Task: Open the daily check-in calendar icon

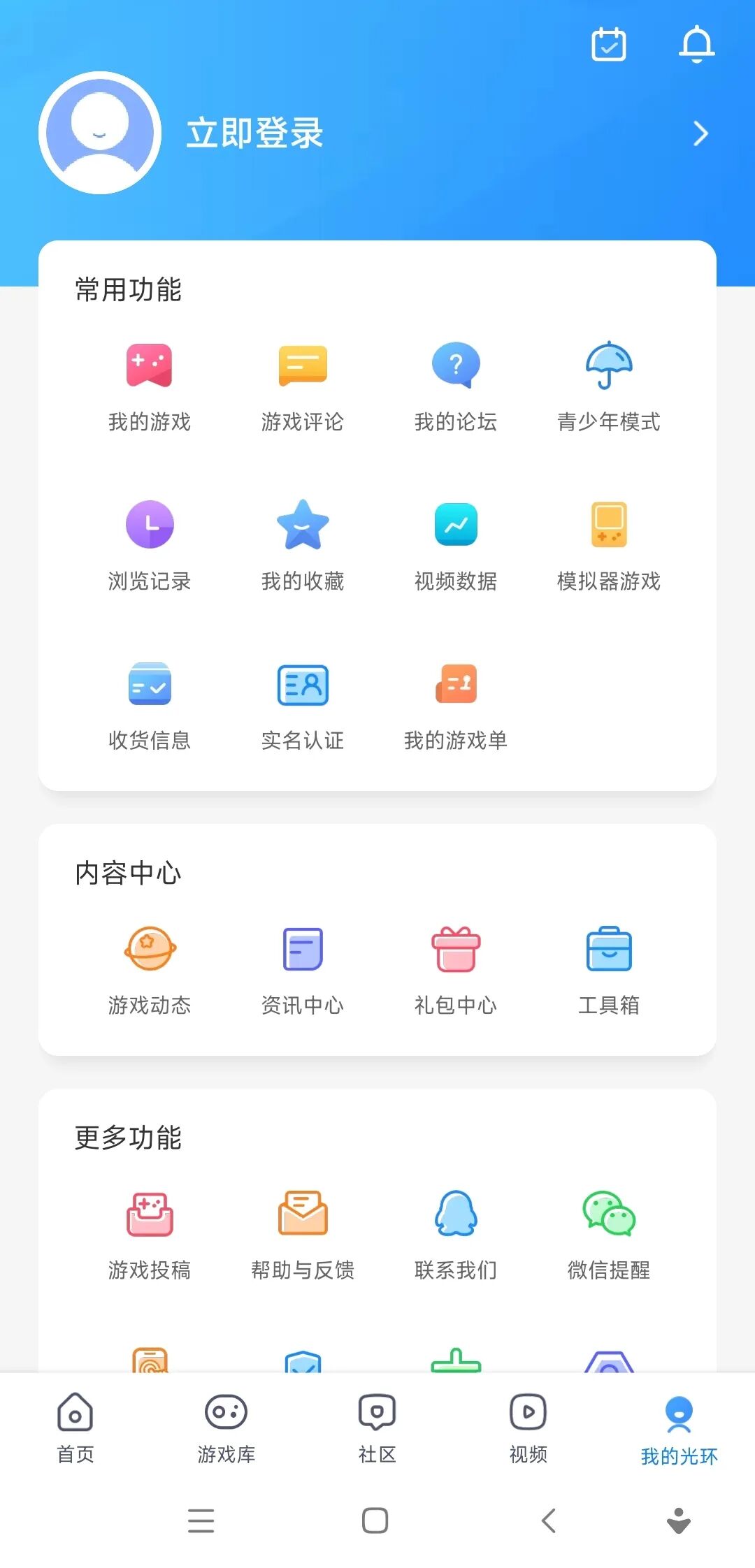Action: coord(608,45)
